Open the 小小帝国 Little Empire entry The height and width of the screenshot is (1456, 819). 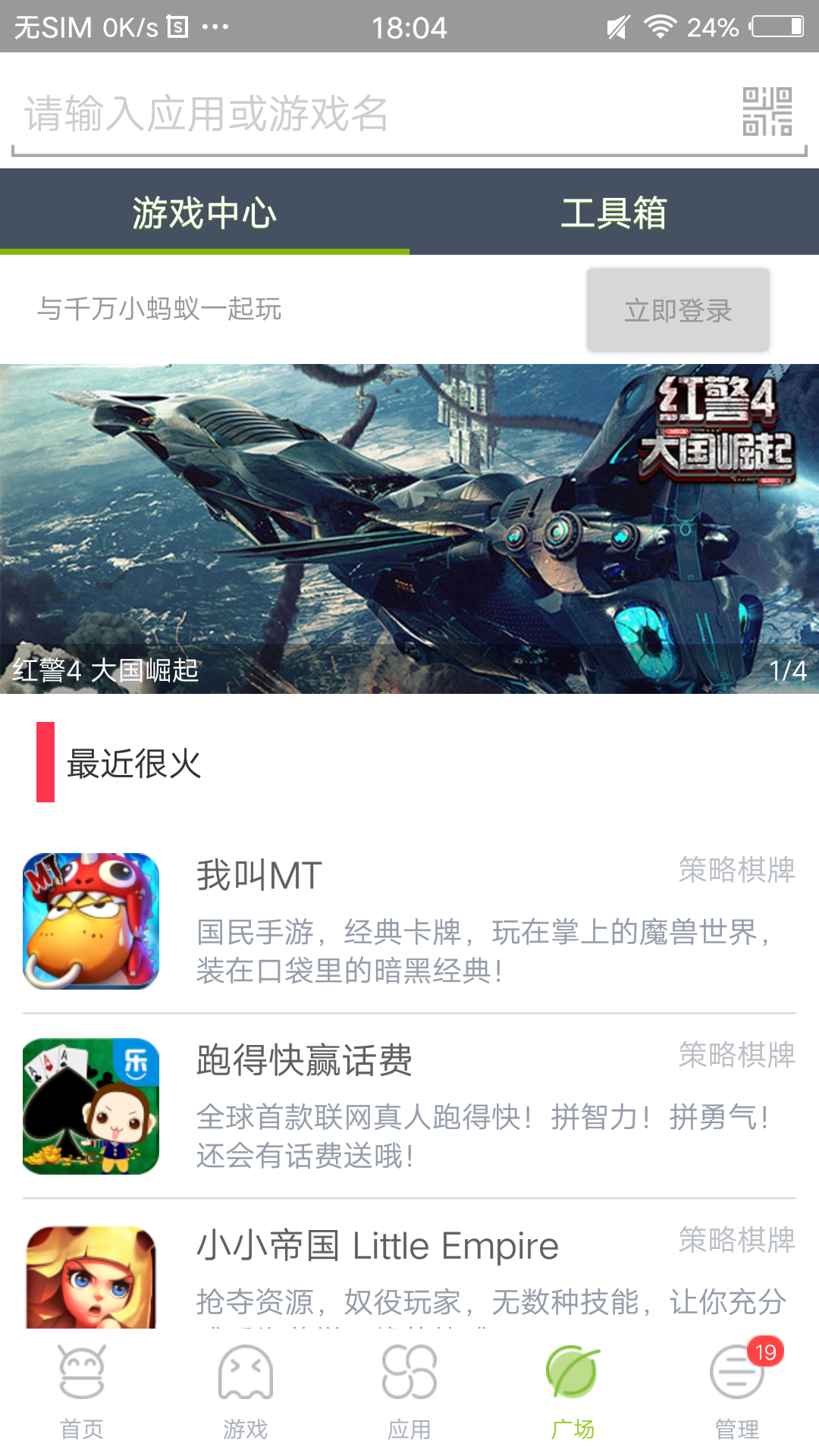[409, 1264]
